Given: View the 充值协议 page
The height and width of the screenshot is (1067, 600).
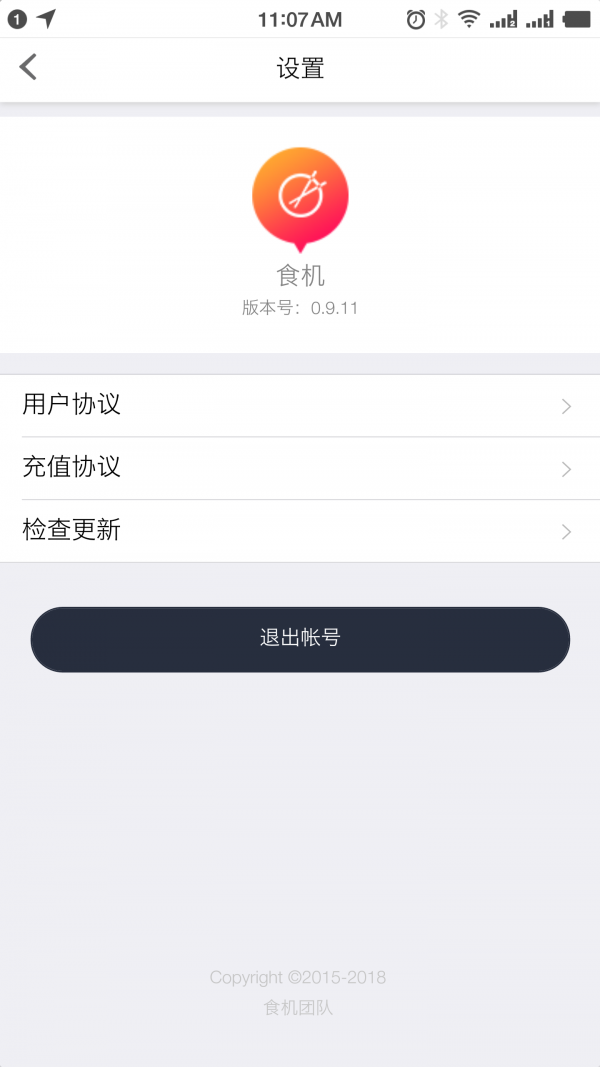Looking at the screenshot, I should tap(300, 468).
